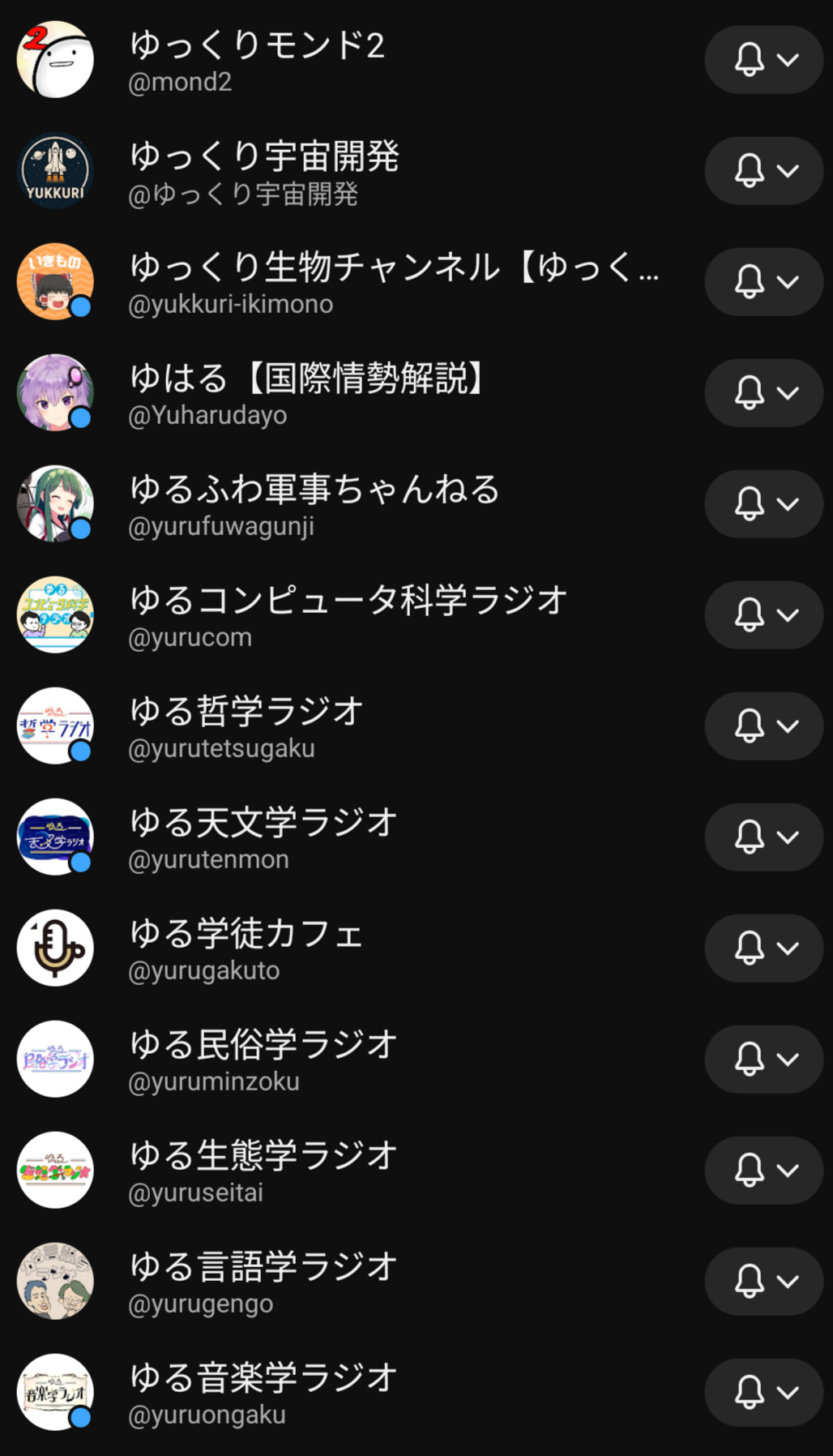This screenshot has width=833, height=1456.
Task: Open the ゆっくりモンド2 channel
Action: [x=257, y=60]
